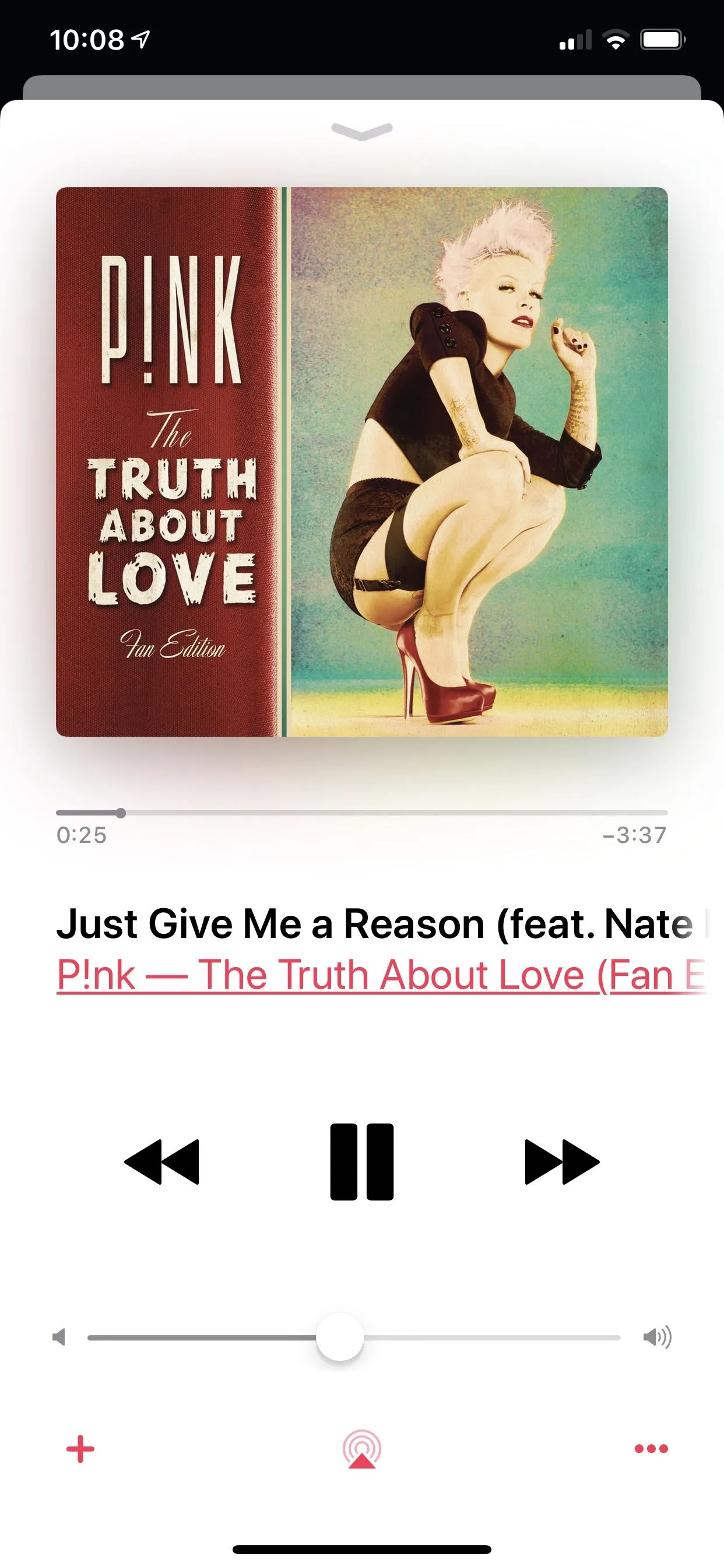This screenshot has height=1568, width=724.
Task: Open the AirPlay output picker
Action: click(361, 1448)
